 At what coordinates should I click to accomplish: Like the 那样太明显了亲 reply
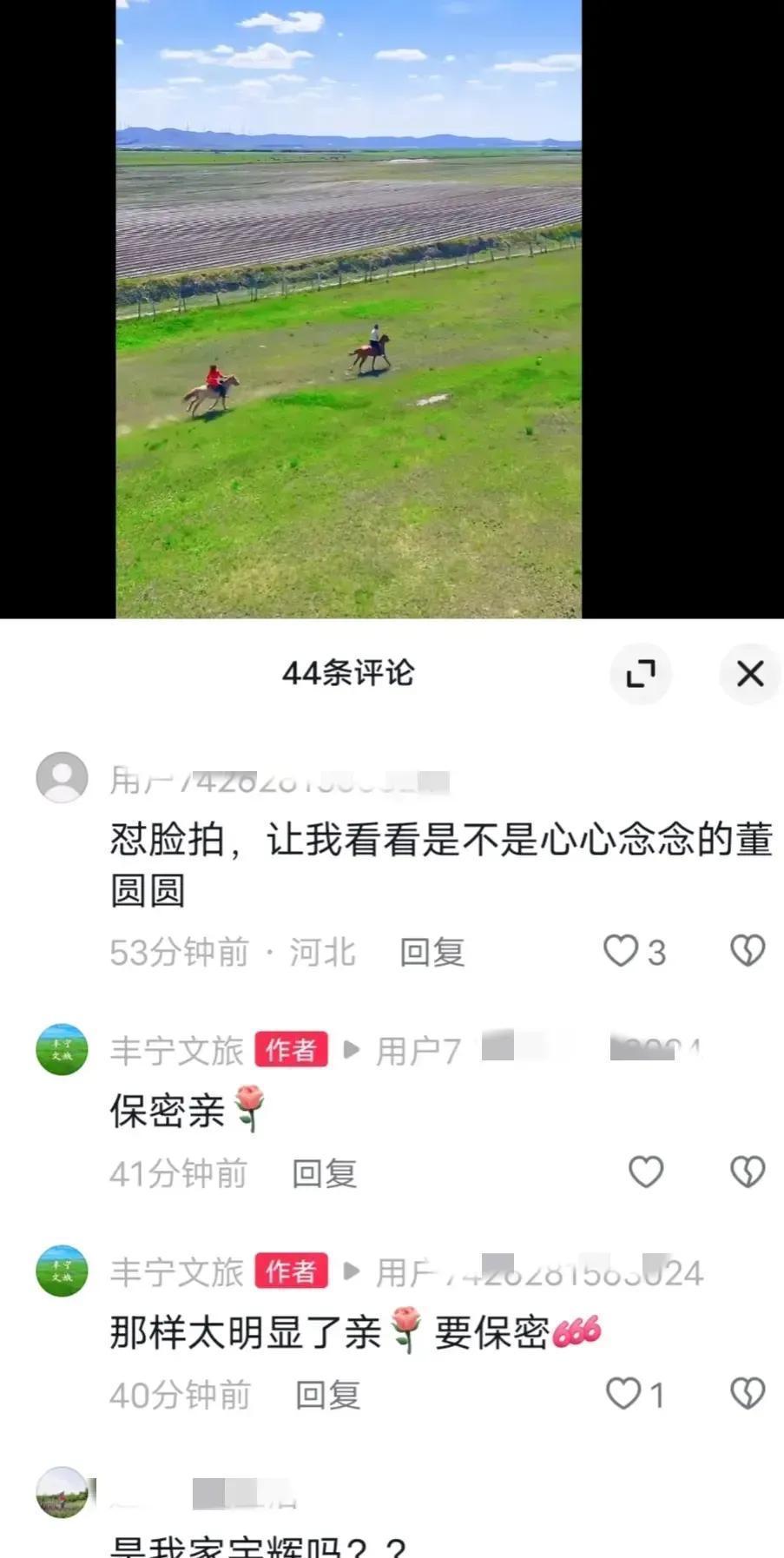623,1395
